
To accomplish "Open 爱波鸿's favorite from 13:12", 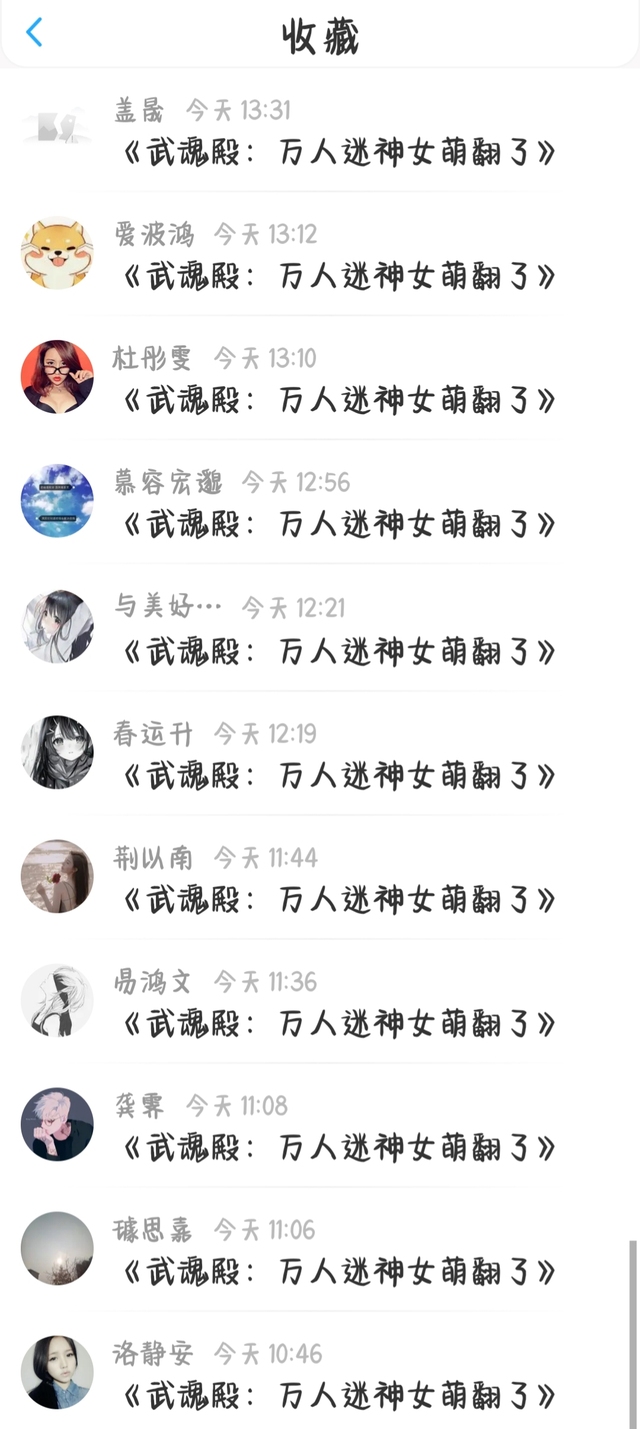I will coord(338,276).
